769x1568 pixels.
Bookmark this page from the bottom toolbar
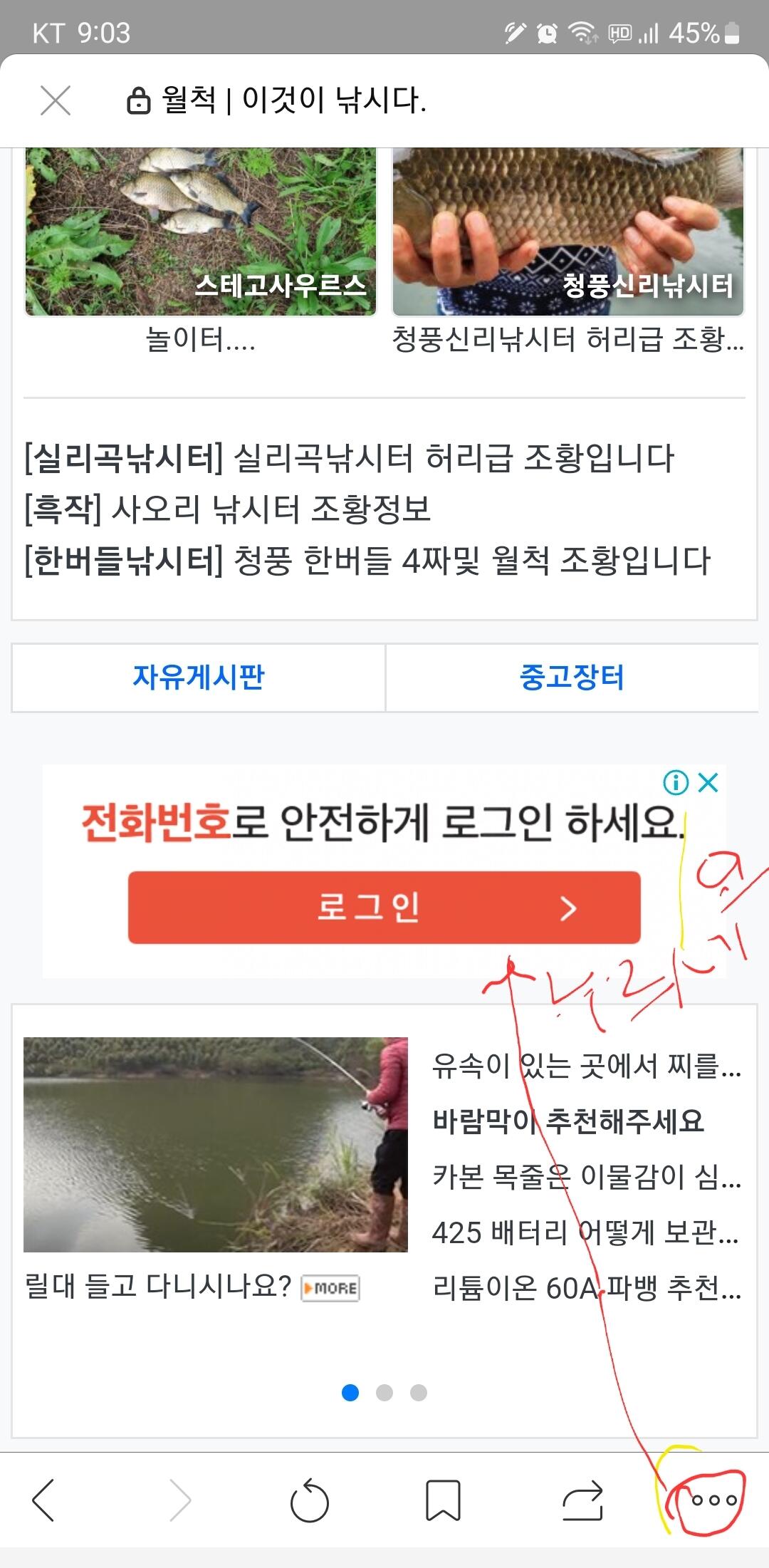(443, 1501)
